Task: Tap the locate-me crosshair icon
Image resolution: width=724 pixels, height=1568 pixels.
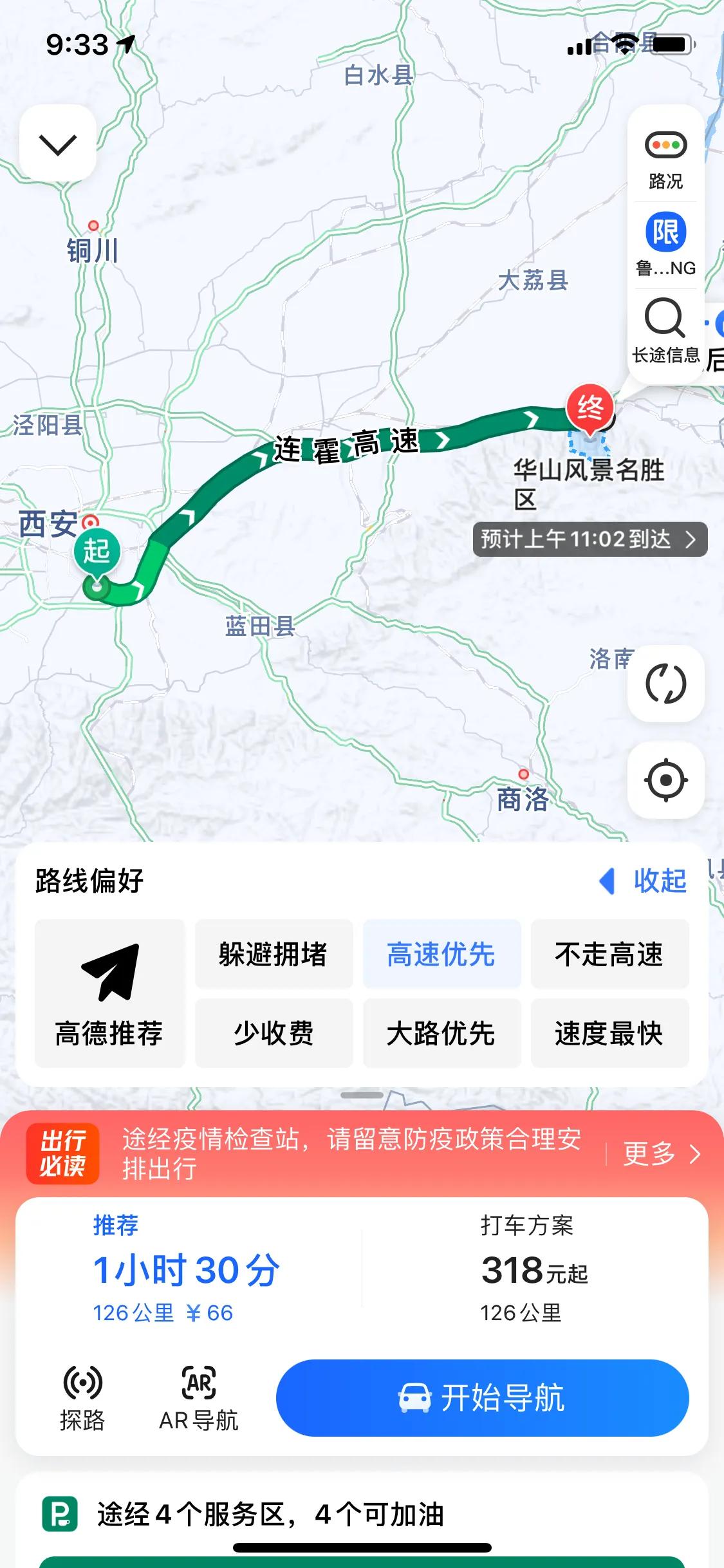Action: click(665, 781)
